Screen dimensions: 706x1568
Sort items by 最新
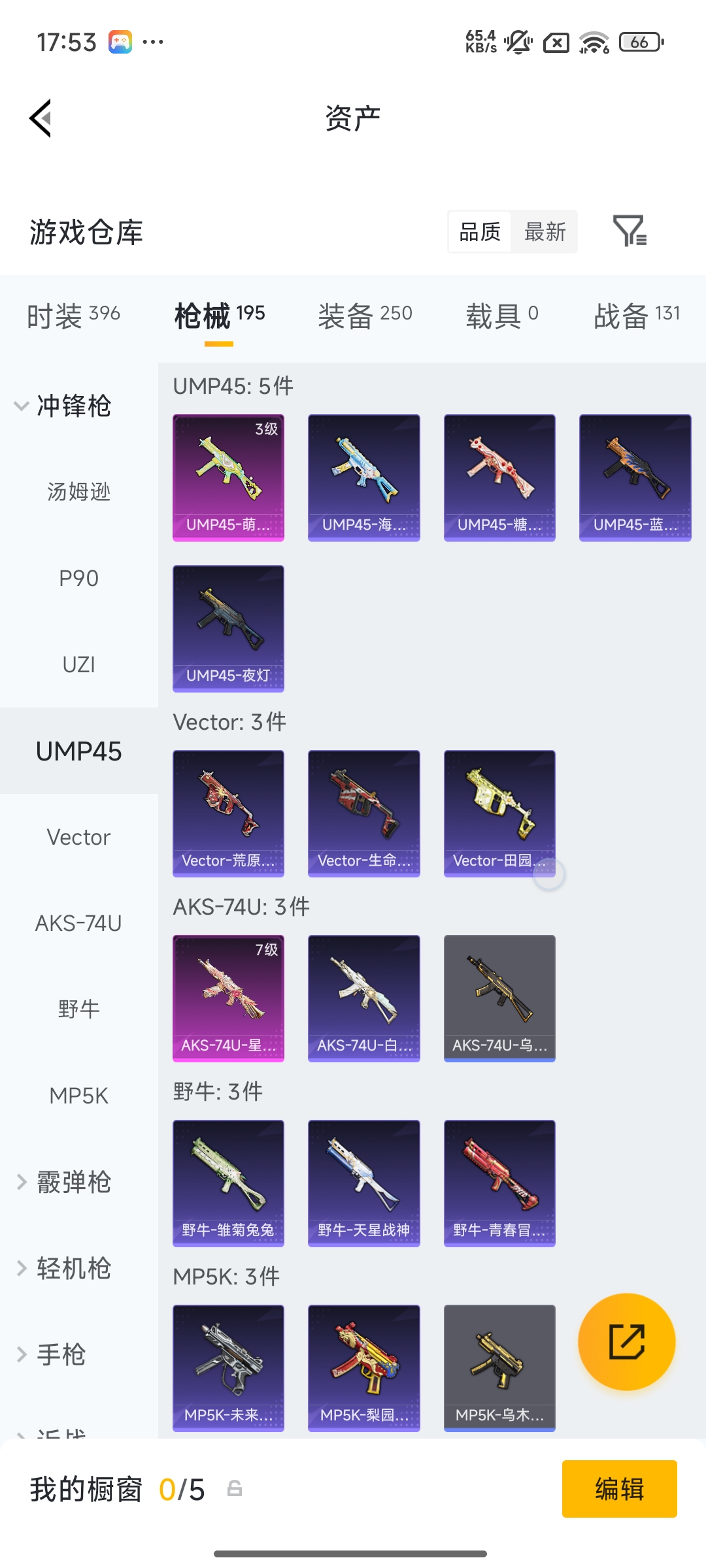tap(545, 231)
